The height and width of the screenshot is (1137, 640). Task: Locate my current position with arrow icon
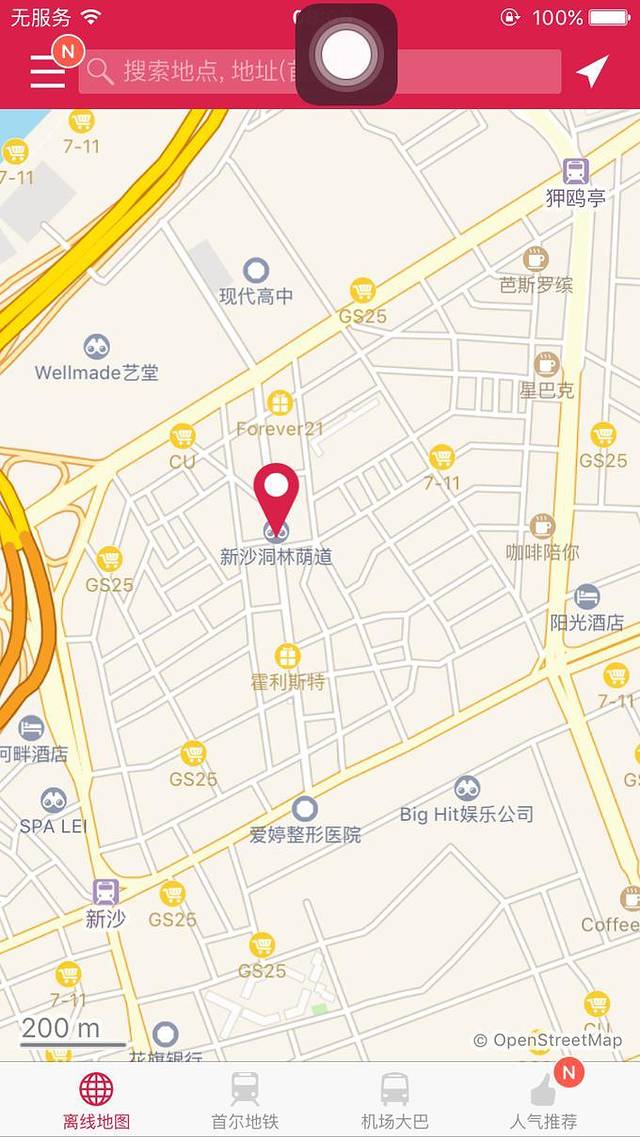591,71
